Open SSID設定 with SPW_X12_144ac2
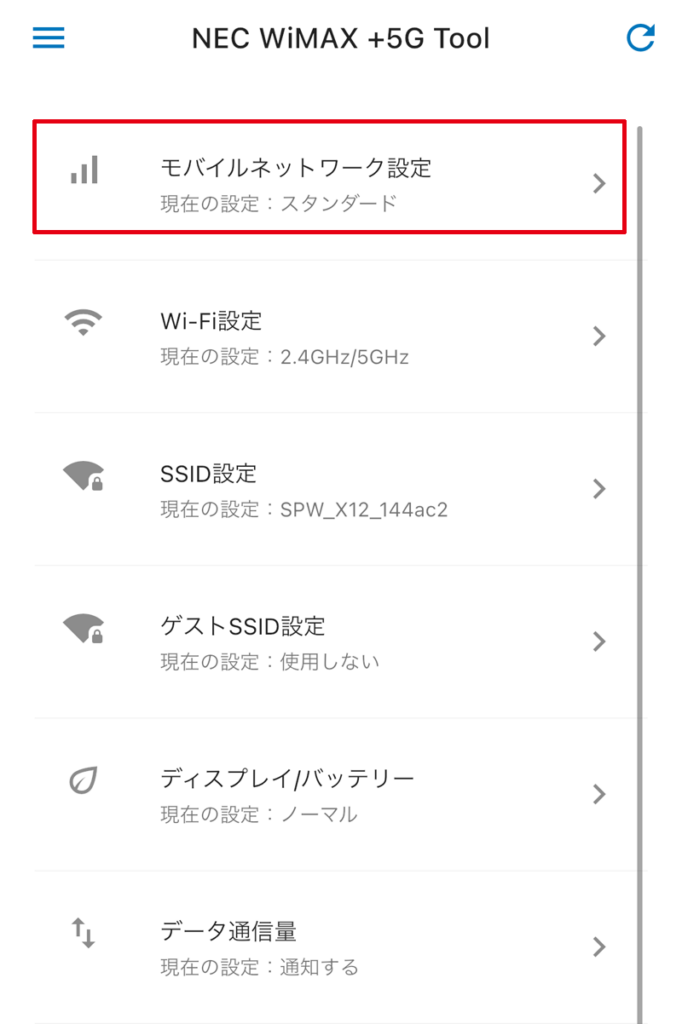Viewport: 682px width, 1024px height. coord(330,489)
